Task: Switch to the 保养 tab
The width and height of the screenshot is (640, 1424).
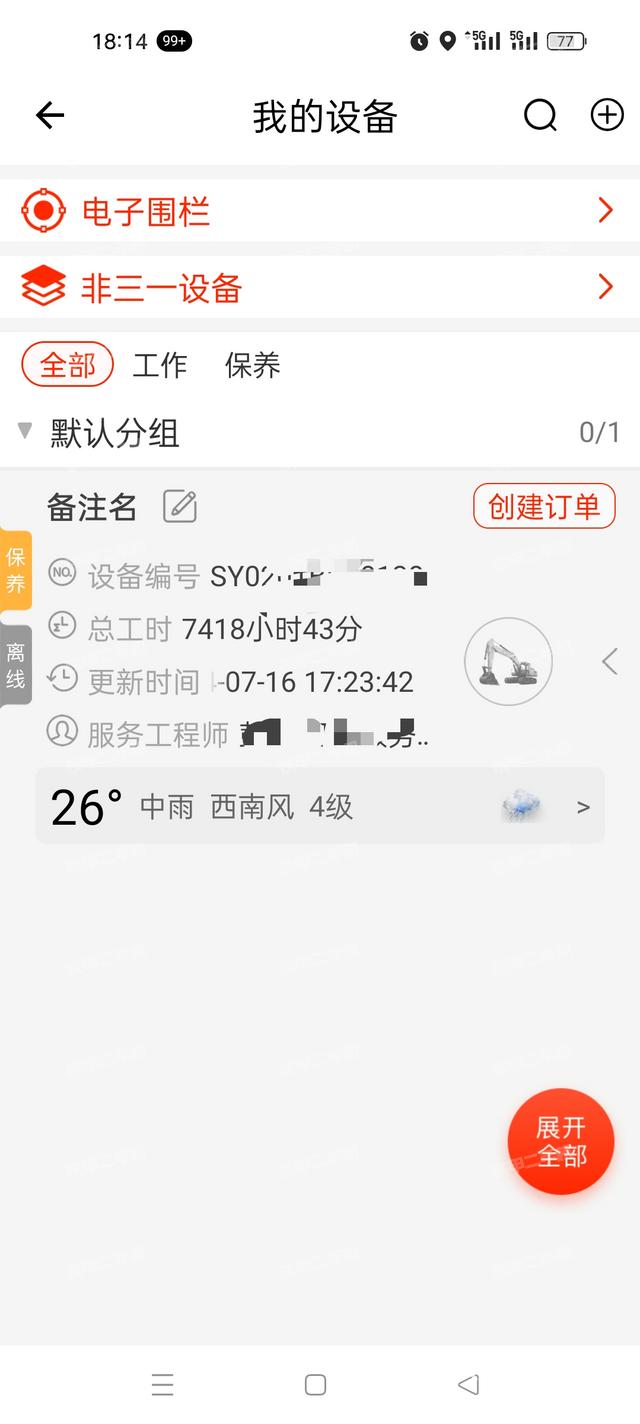Action: tap(252, 365)
